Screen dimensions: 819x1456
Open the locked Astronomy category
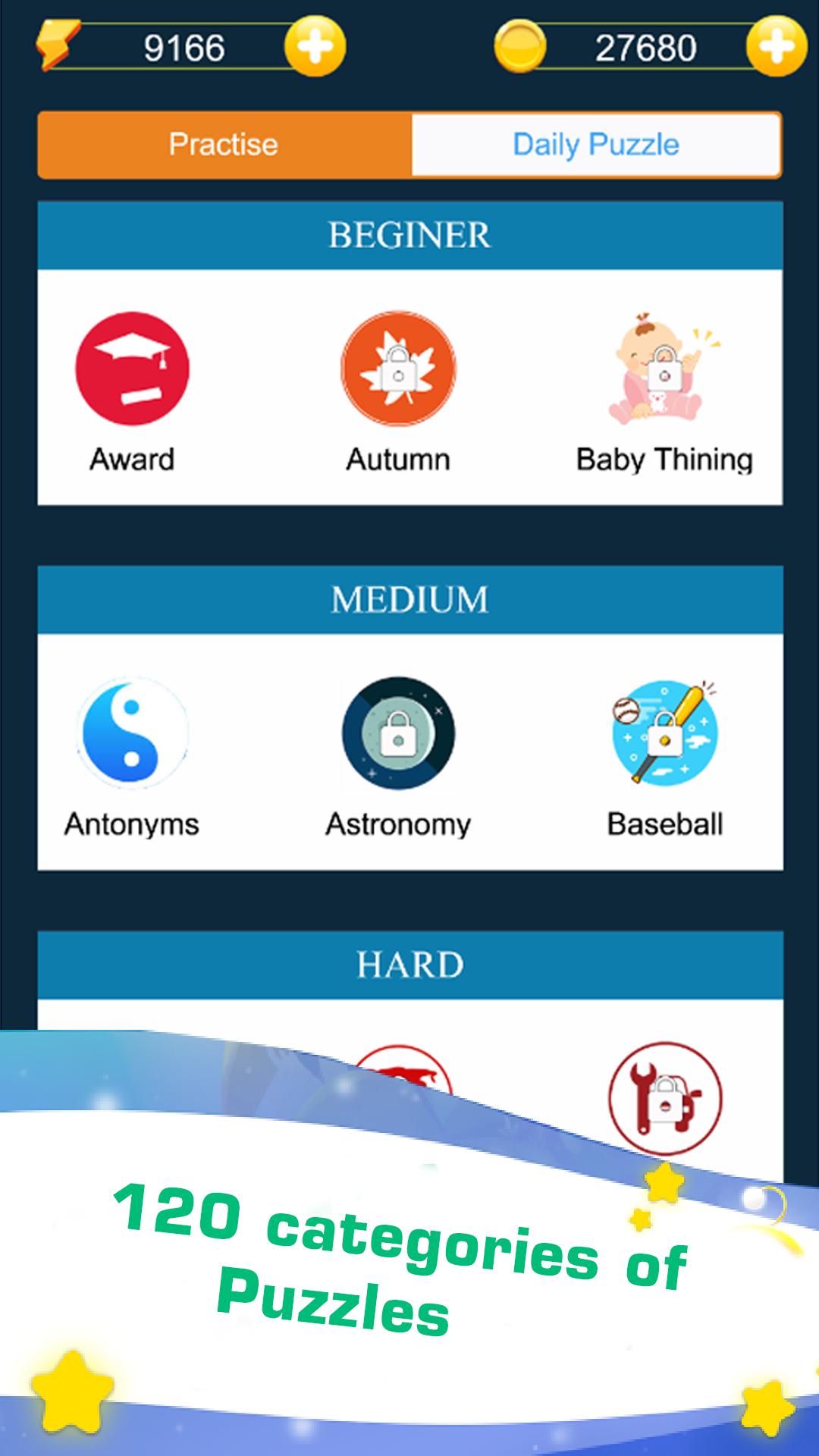[x=398, y=734]
